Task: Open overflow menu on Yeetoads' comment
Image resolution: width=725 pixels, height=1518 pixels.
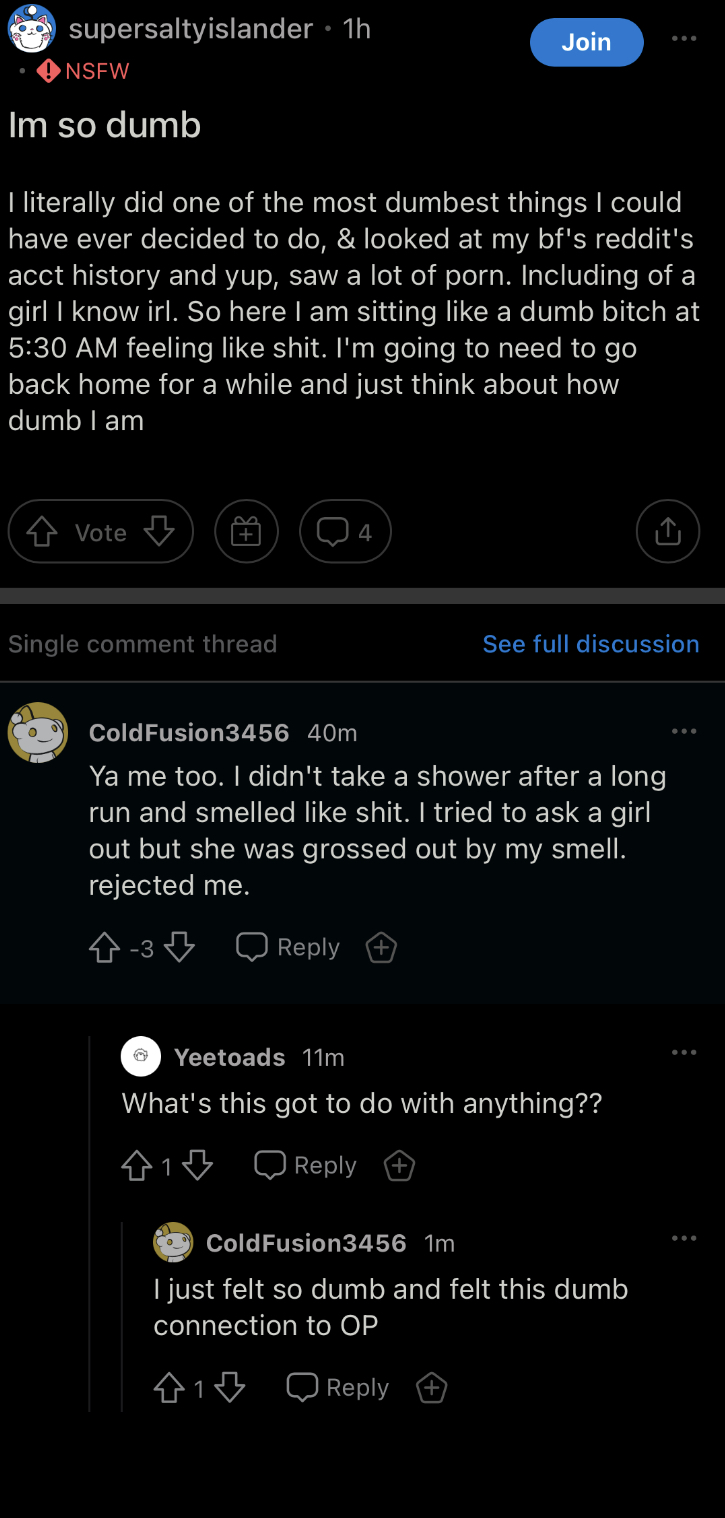Action: tap(684, 1053)
